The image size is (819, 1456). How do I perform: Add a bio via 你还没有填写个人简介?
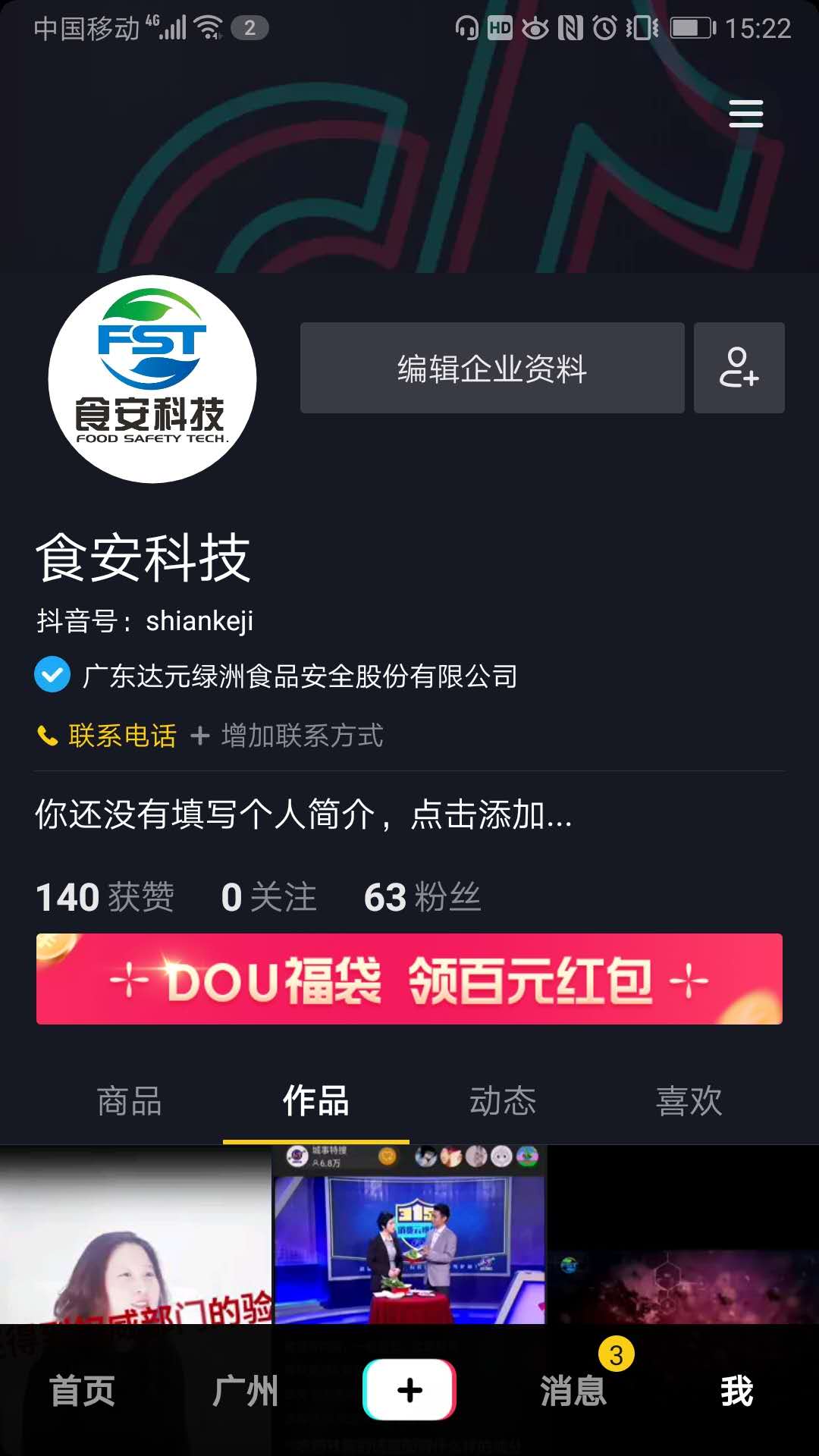pos(303,815)
